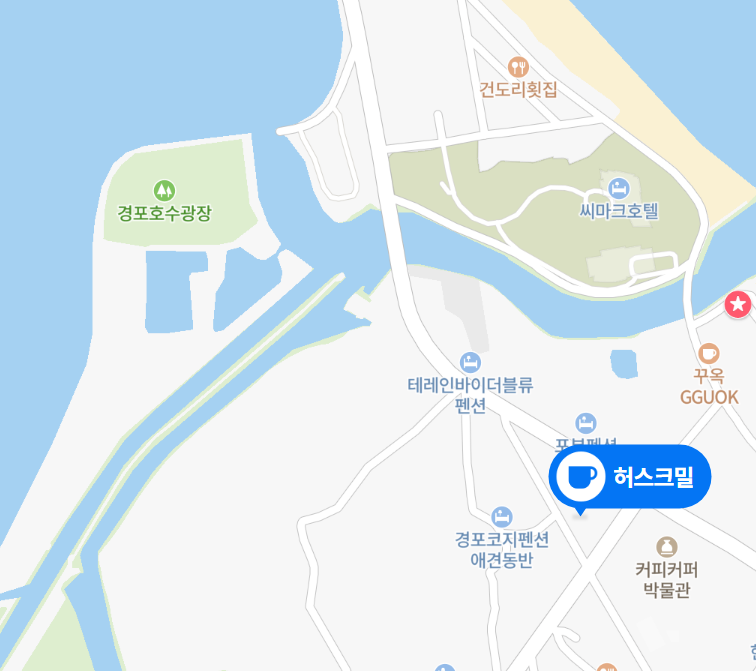Open the red star saved place marker
756x671 pixels.
click(x=739, y=305)
